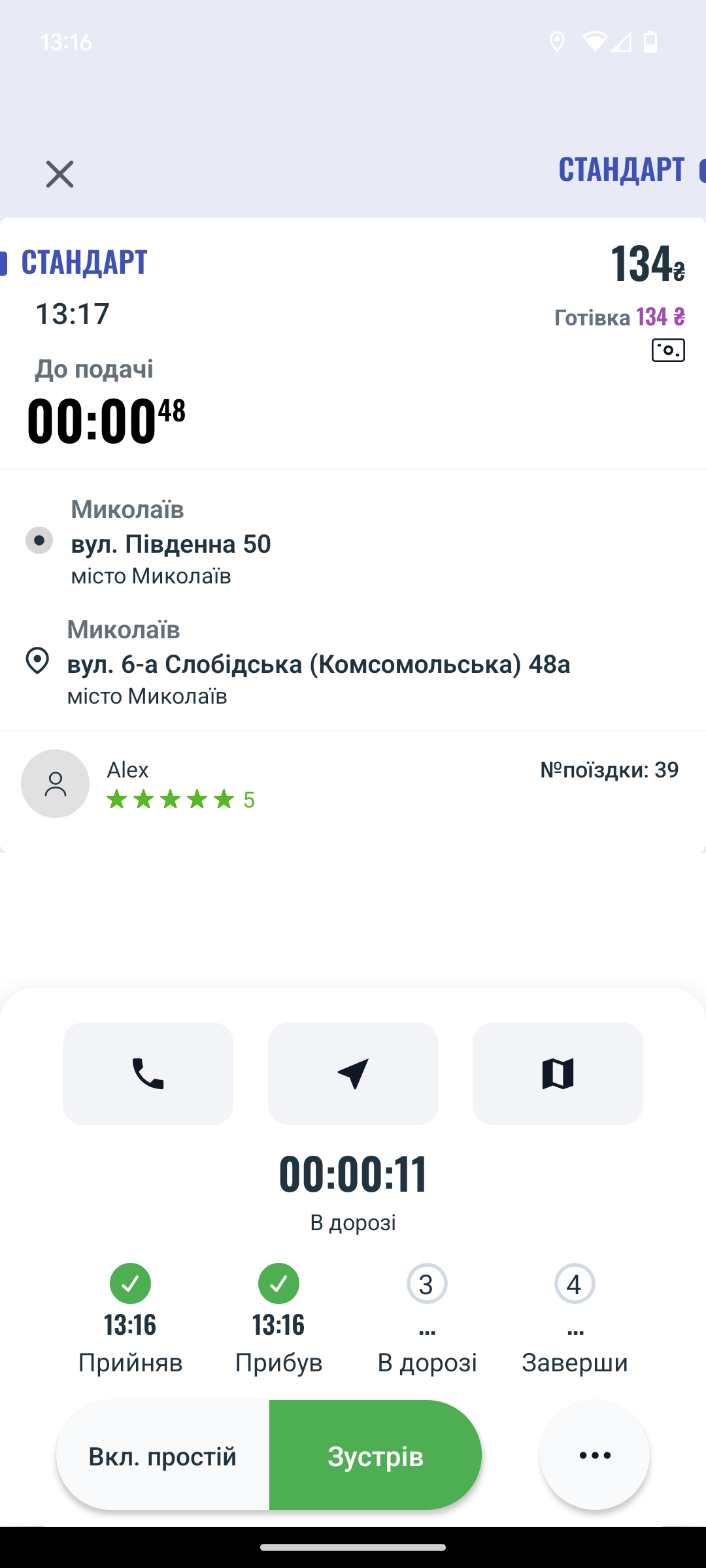Viewport: 706px width, 1568px height.
Task: Tap the green Зустрів button
Action: [x=375, y=1456]
